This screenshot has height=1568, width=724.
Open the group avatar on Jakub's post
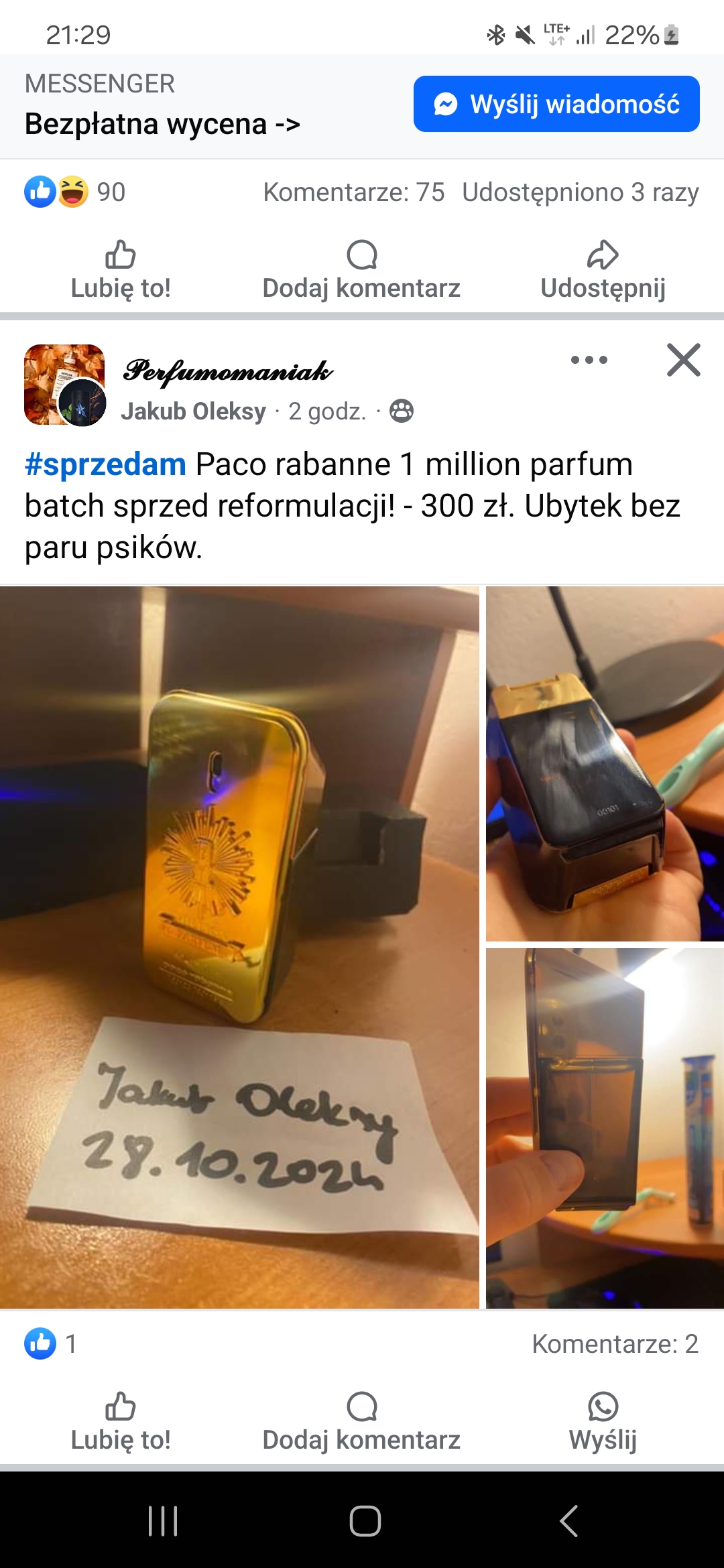click(x=64, y=385)
